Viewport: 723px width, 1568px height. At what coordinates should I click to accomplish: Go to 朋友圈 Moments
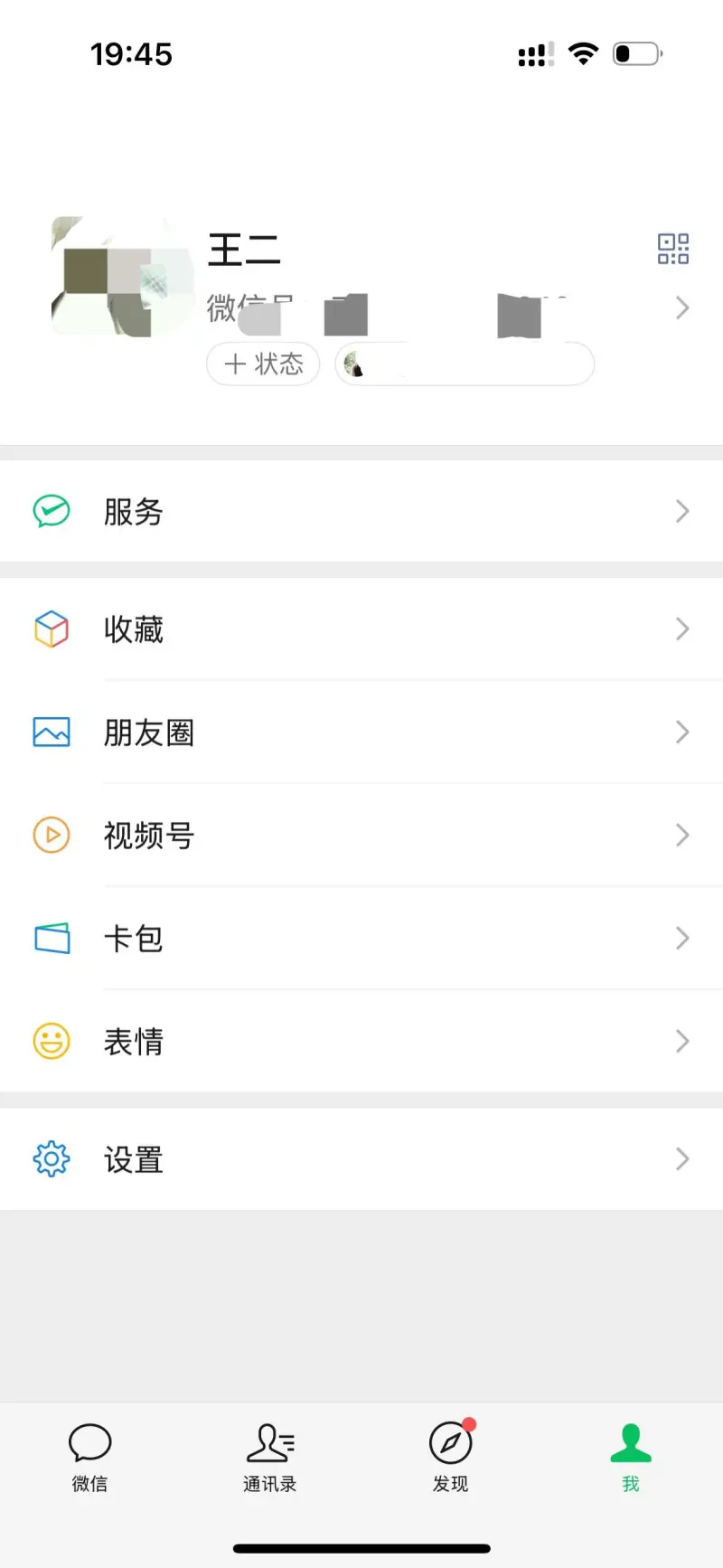tap(361, 732)
